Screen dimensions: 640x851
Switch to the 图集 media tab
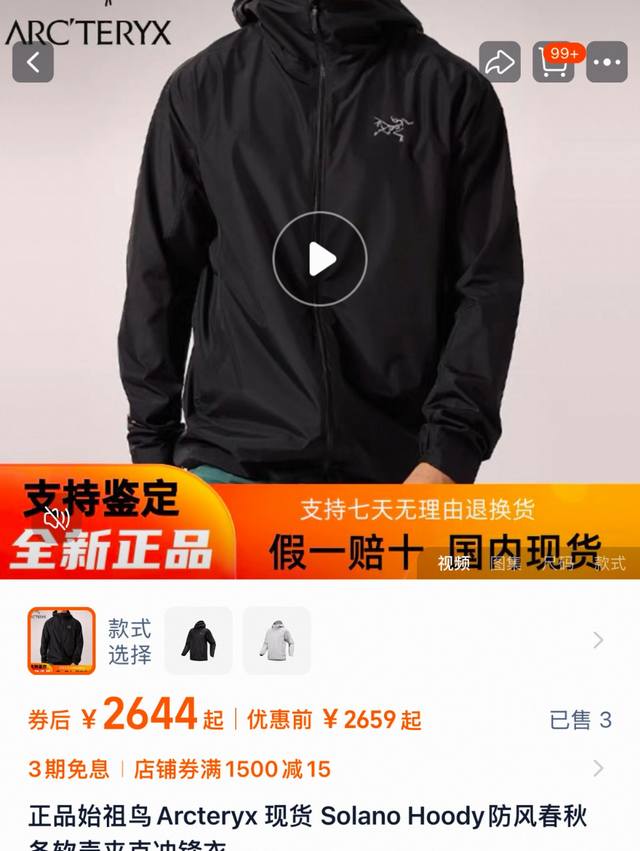(x=506, y=563)
